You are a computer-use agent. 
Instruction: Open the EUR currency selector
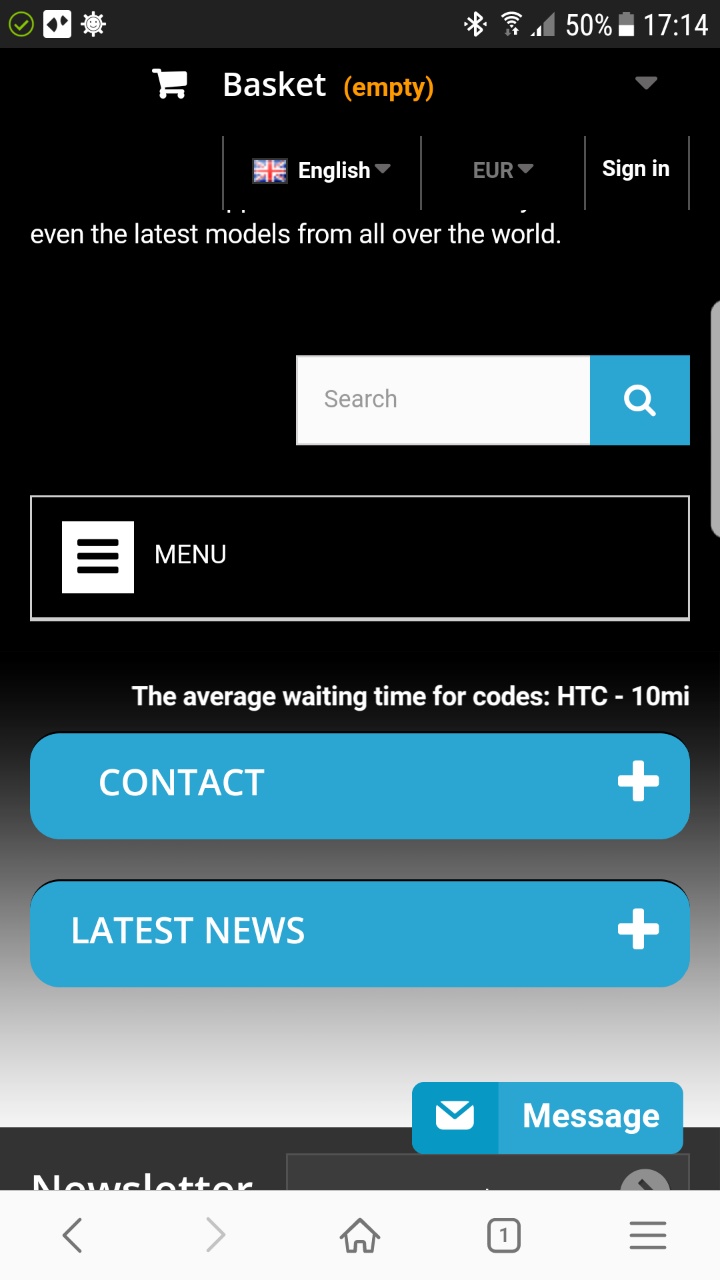pos(503,171)
